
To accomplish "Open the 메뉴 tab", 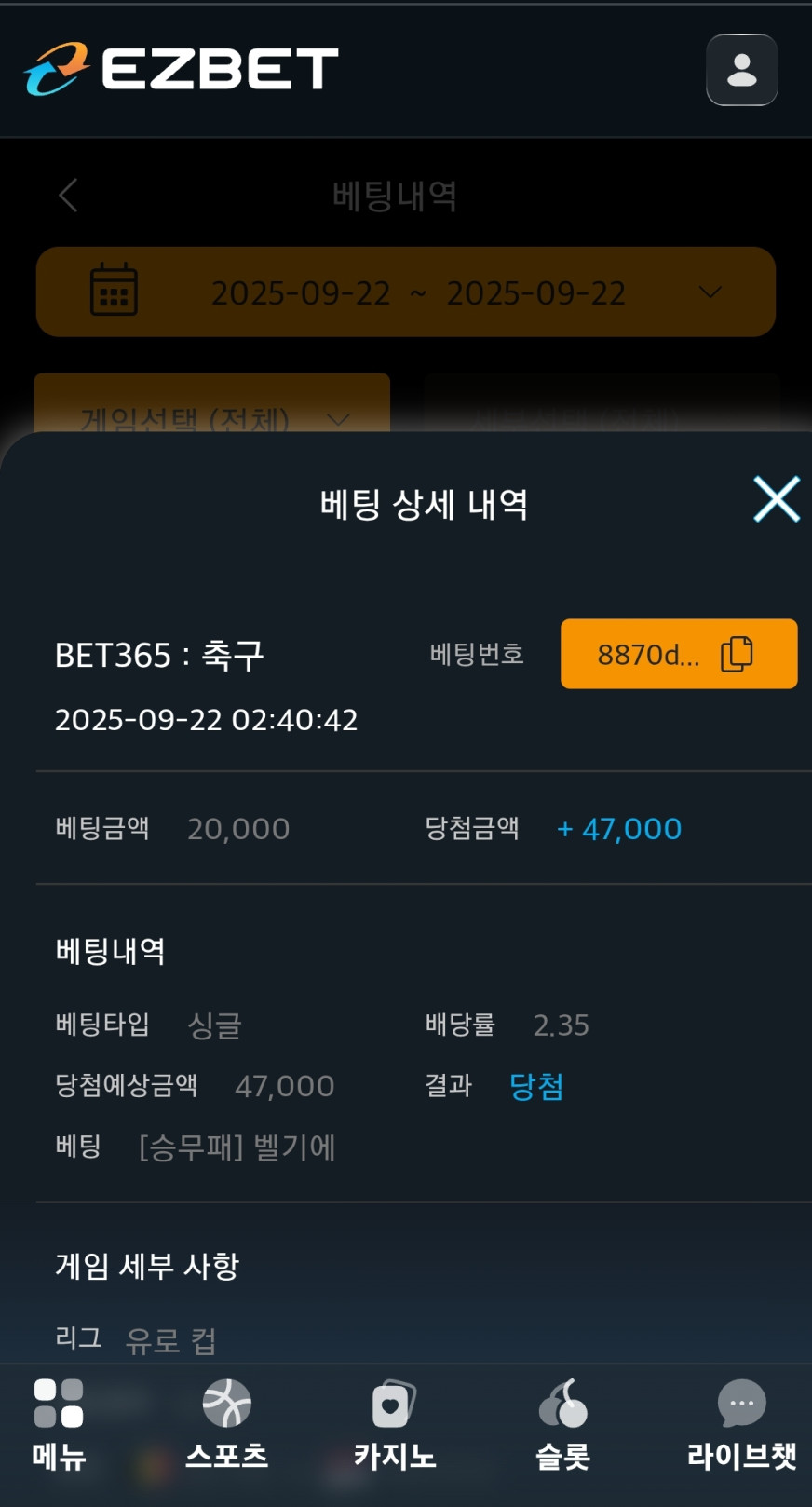I will click(59, 1425).
